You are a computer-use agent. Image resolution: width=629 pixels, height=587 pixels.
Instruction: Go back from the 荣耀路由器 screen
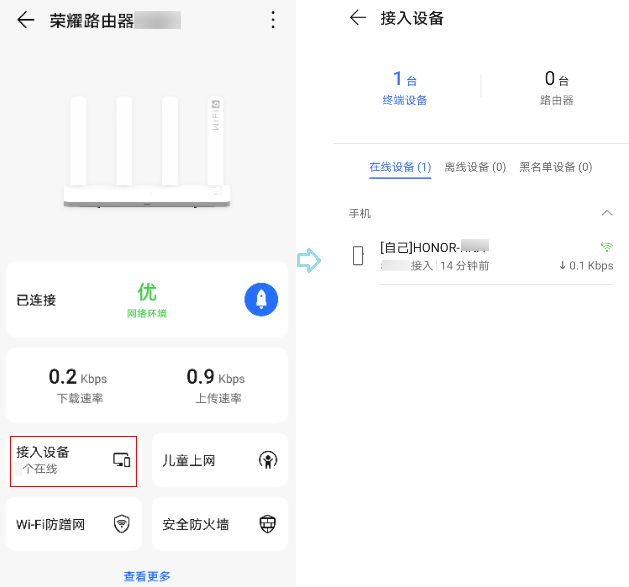coord(26,20)
